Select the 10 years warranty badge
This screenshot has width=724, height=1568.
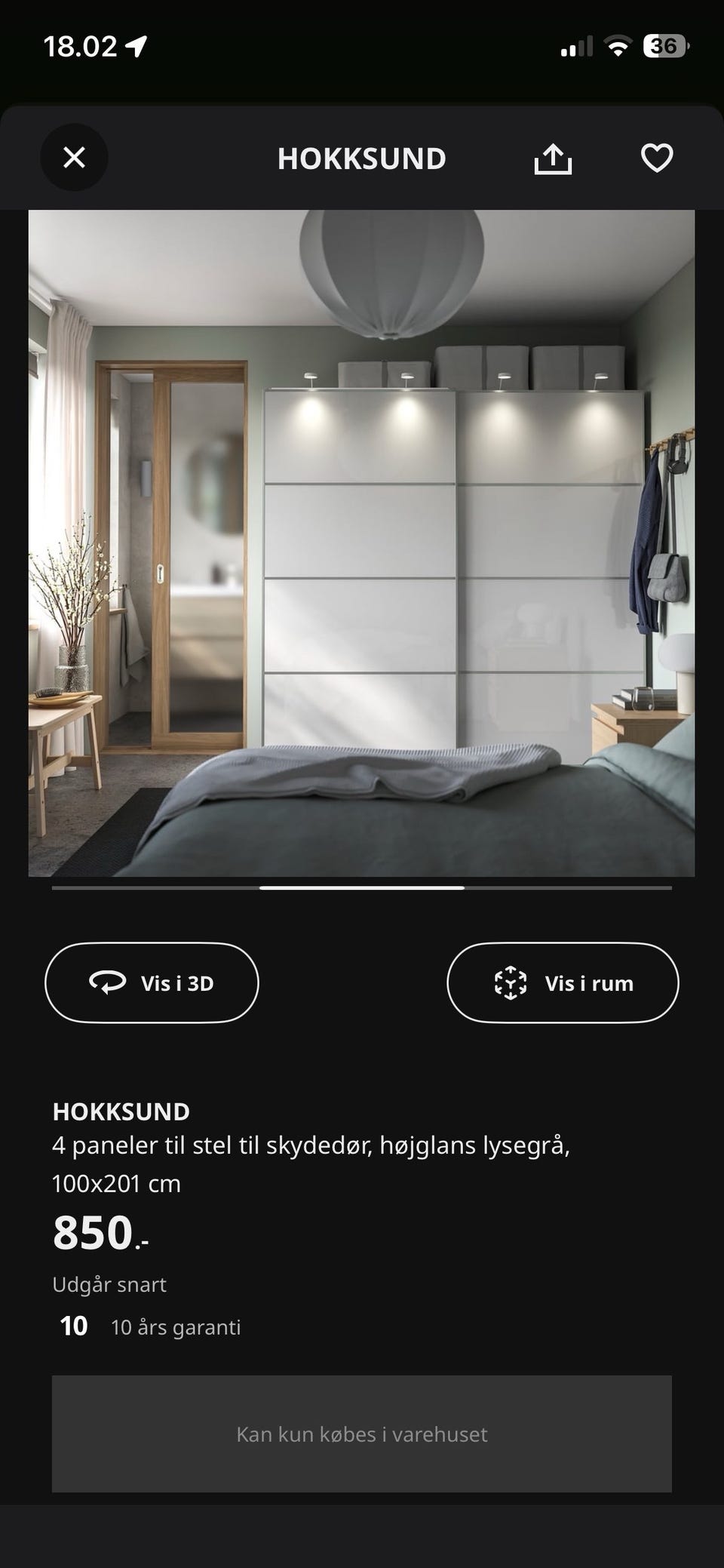[73, 1327]
